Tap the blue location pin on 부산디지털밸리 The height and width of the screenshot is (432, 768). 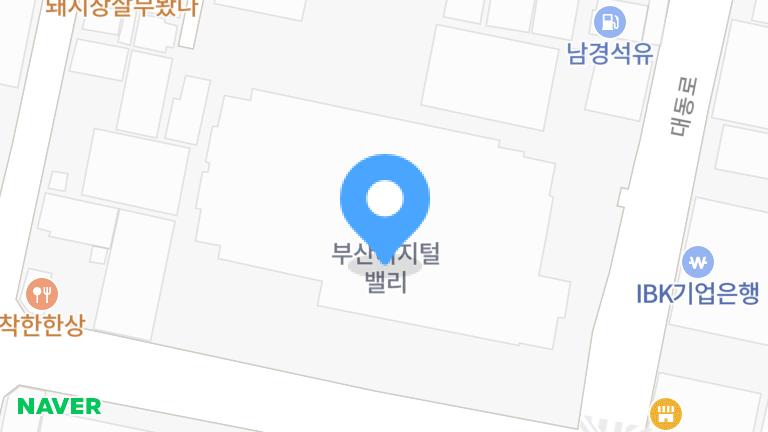(x=385, y=202)
